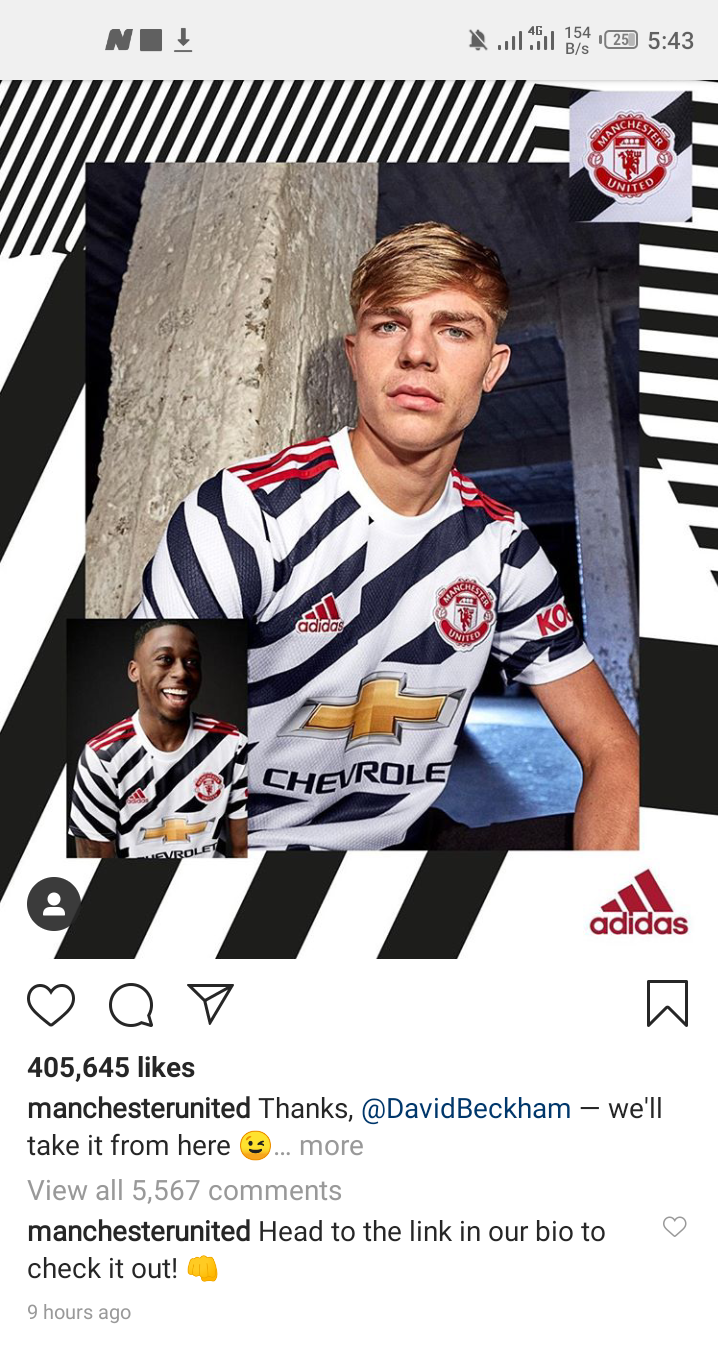Open the @DavidBeckham mention
Viewport: 718px width, 1350px height.
(466, 1108)
